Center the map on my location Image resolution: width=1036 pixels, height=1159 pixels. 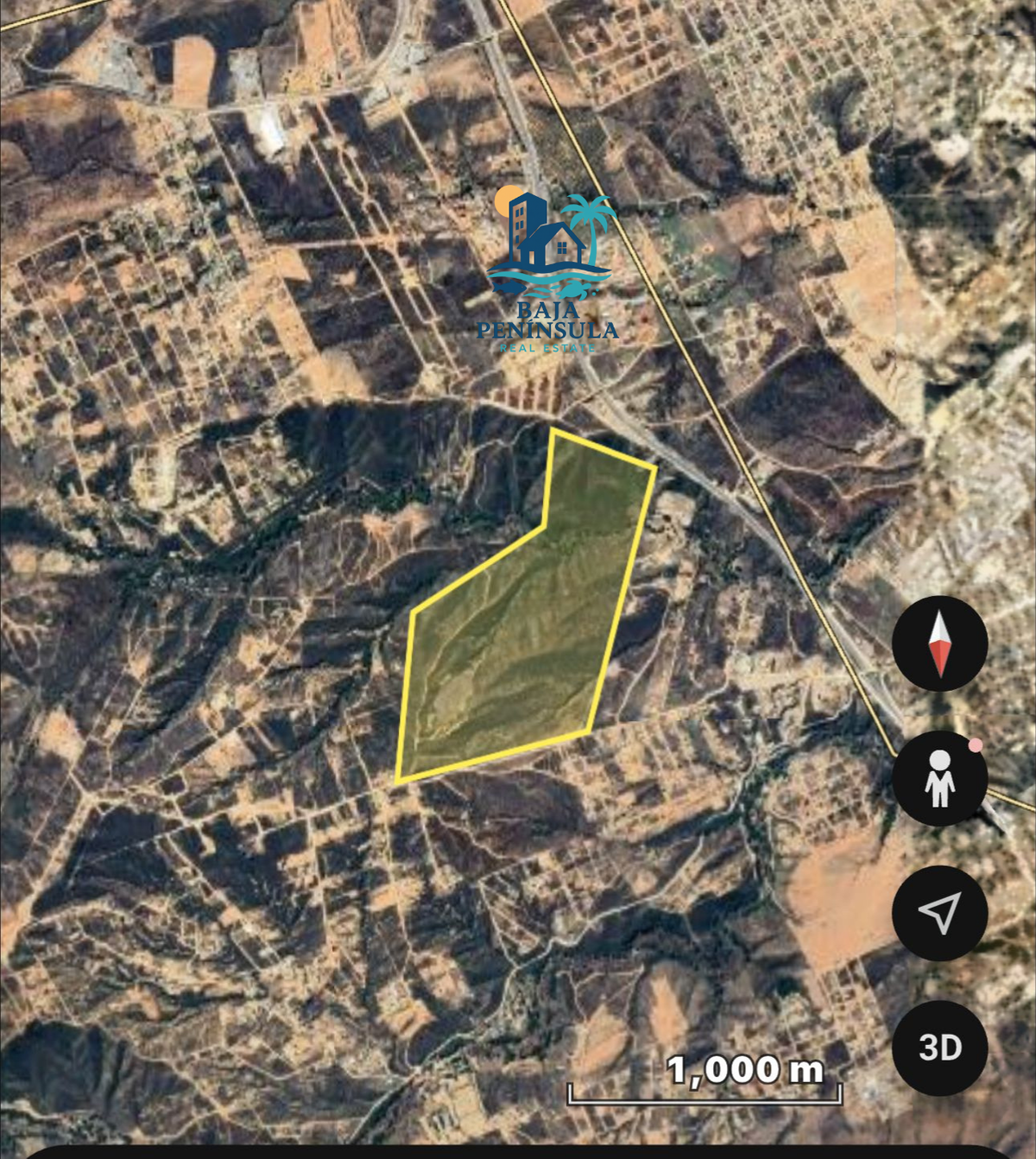pos(939,913)
